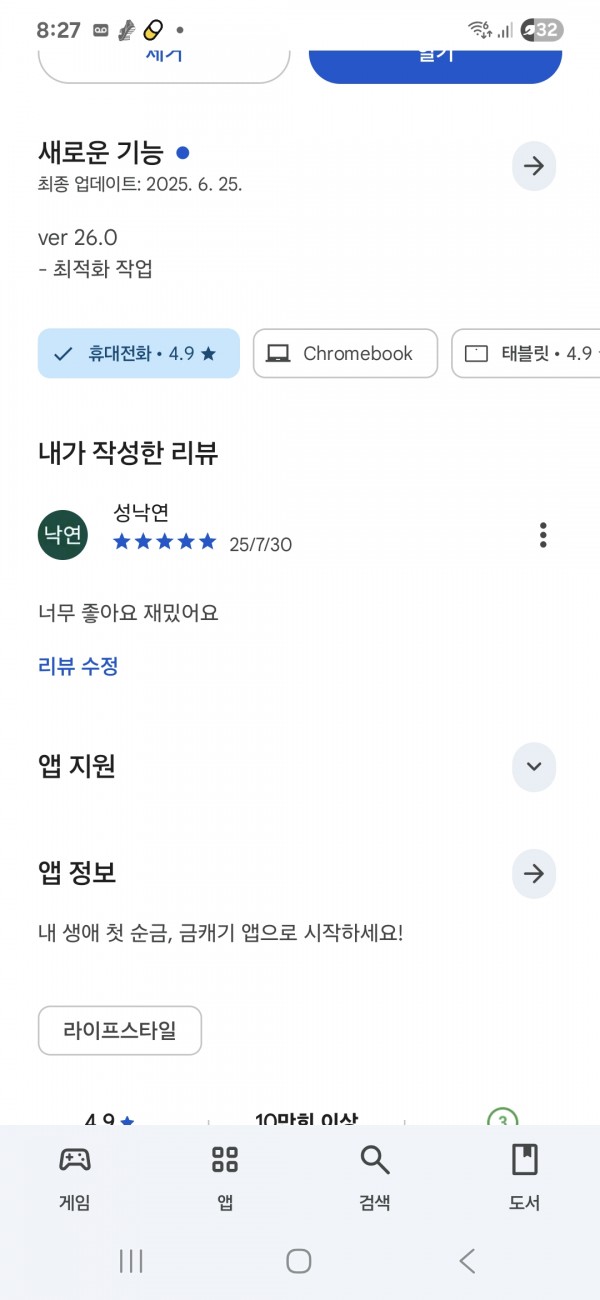Open the 새로운 기능 arrow
The height and width of the screenshot is (1300, 600).
coord(534,166)
